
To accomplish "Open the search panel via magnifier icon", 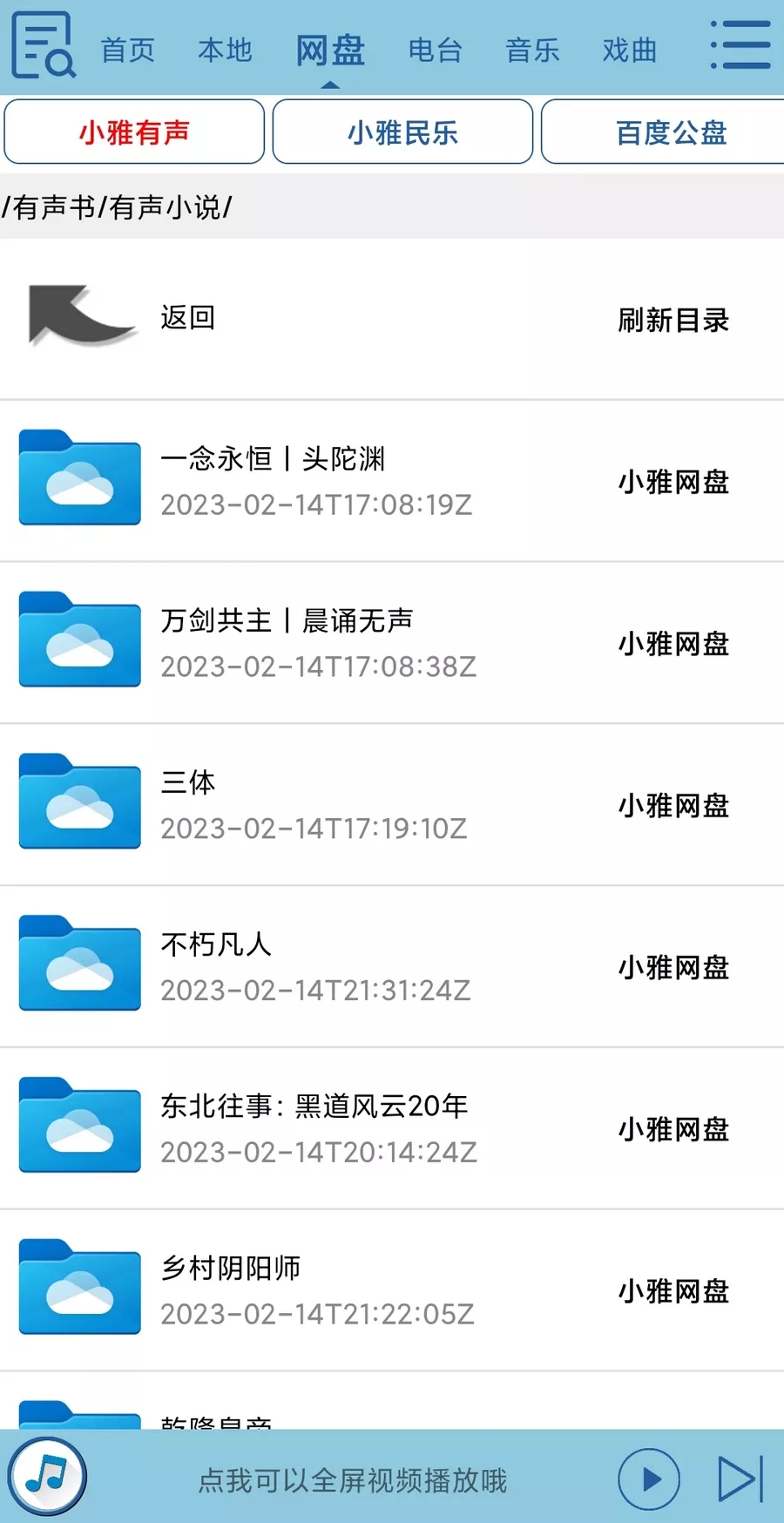I will point(44,45).
